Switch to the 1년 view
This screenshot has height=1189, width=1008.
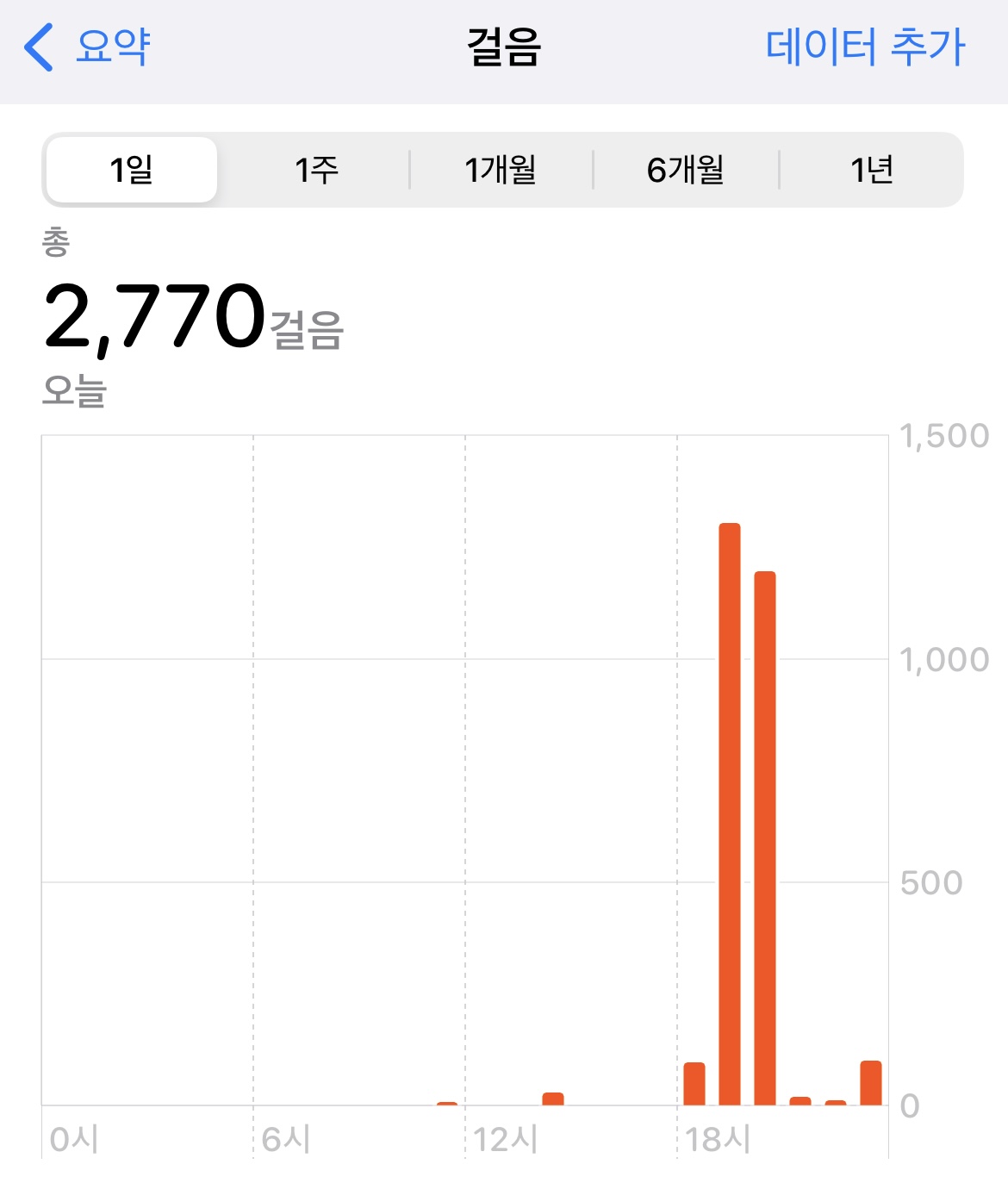coord(871,170)
